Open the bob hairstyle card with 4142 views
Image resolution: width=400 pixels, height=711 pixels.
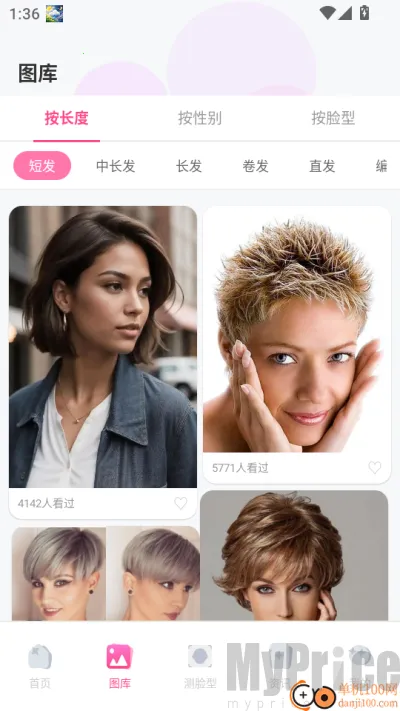(103, 362)
